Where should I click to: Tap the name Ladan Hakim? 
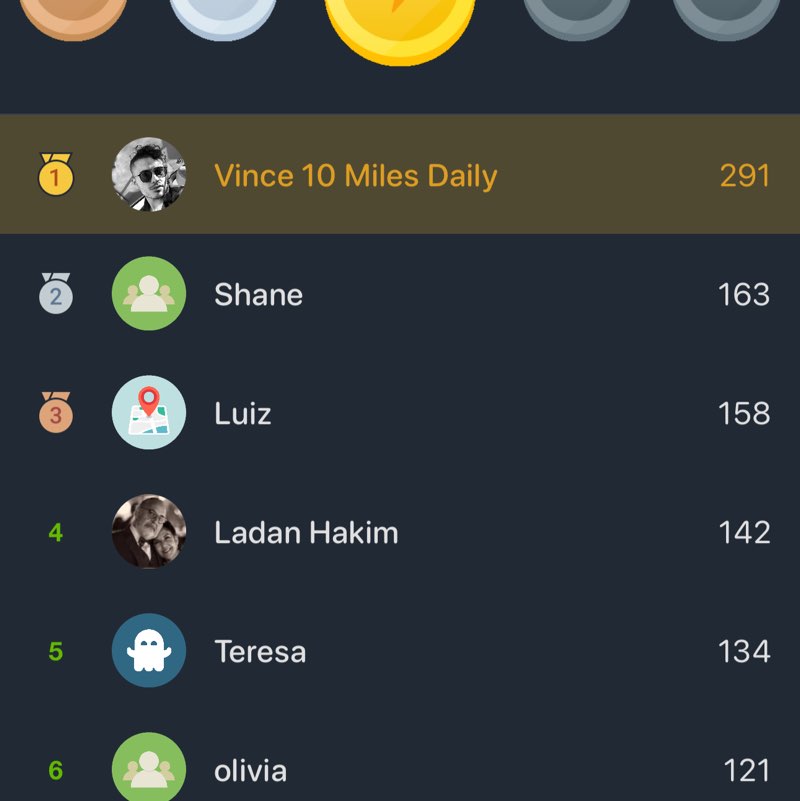pyautogui.click(x=304, y=531)
